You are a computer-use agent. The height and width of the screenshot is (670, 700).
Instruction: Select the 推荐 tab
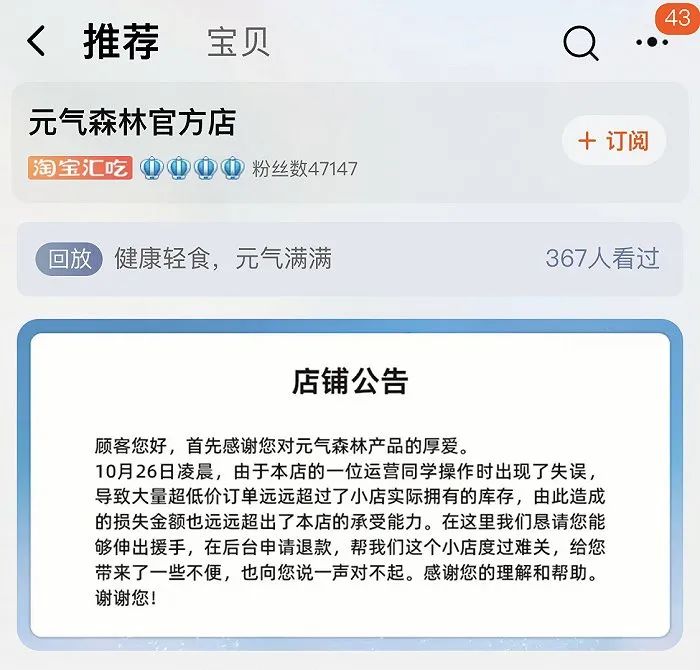click(x=121, y=42)
